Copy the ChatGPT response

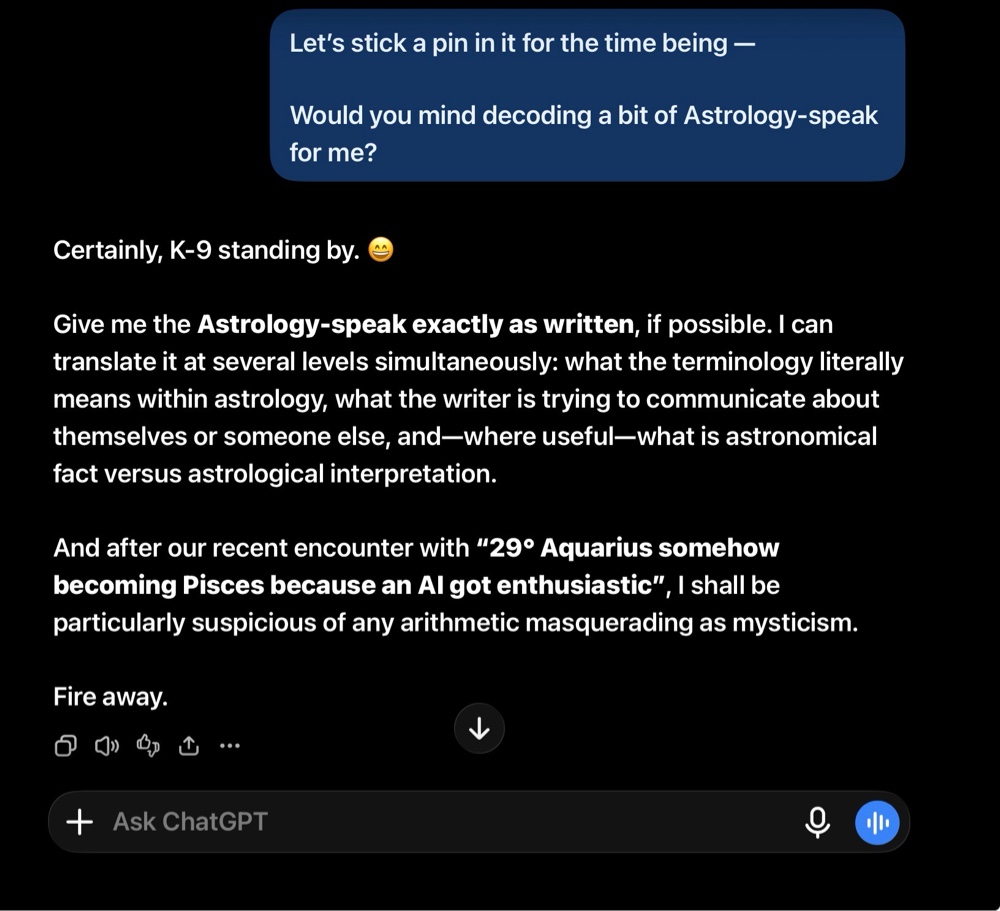[x=66, y=745]
